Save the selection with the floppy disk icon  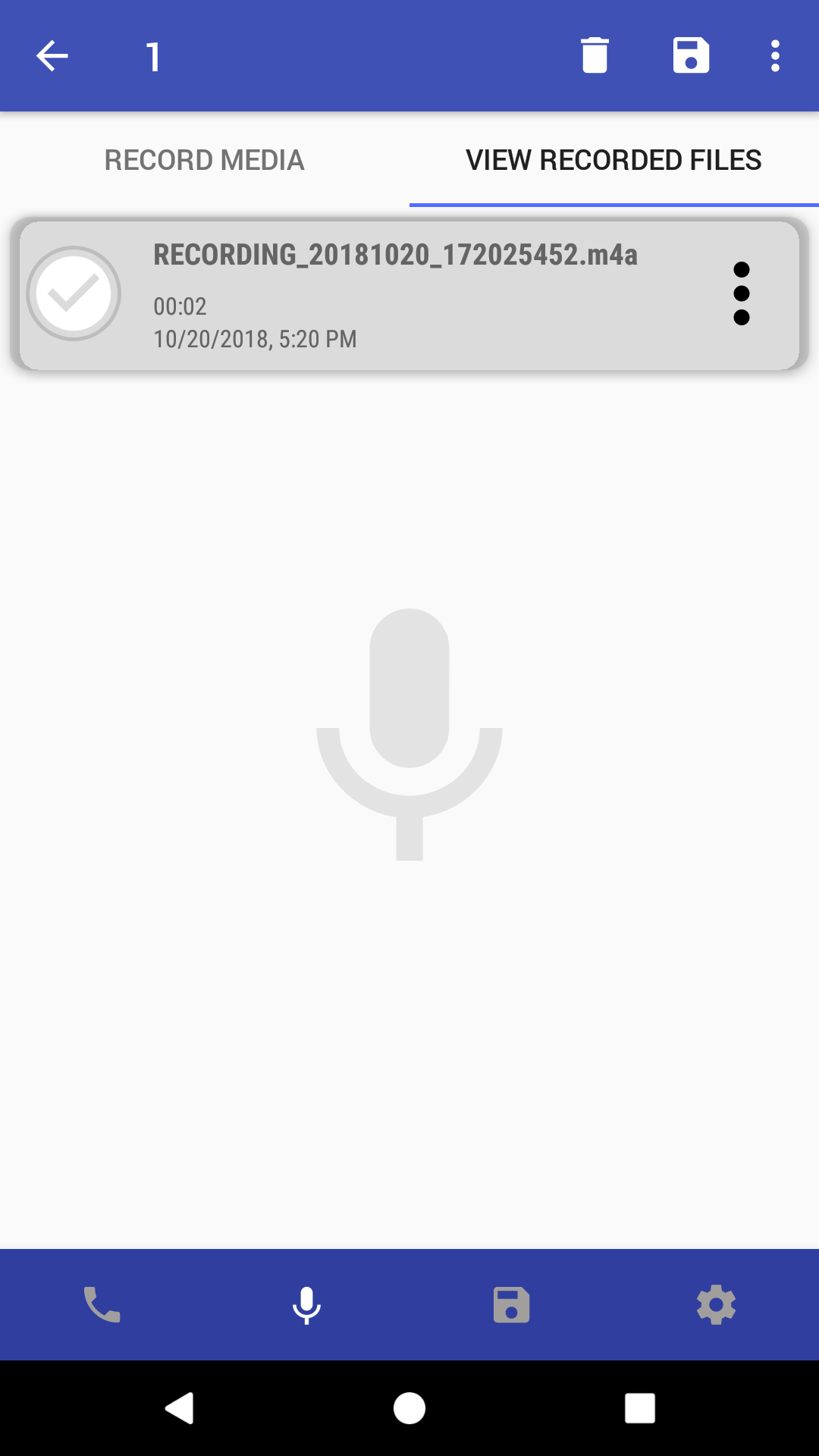tap(689, 55)
